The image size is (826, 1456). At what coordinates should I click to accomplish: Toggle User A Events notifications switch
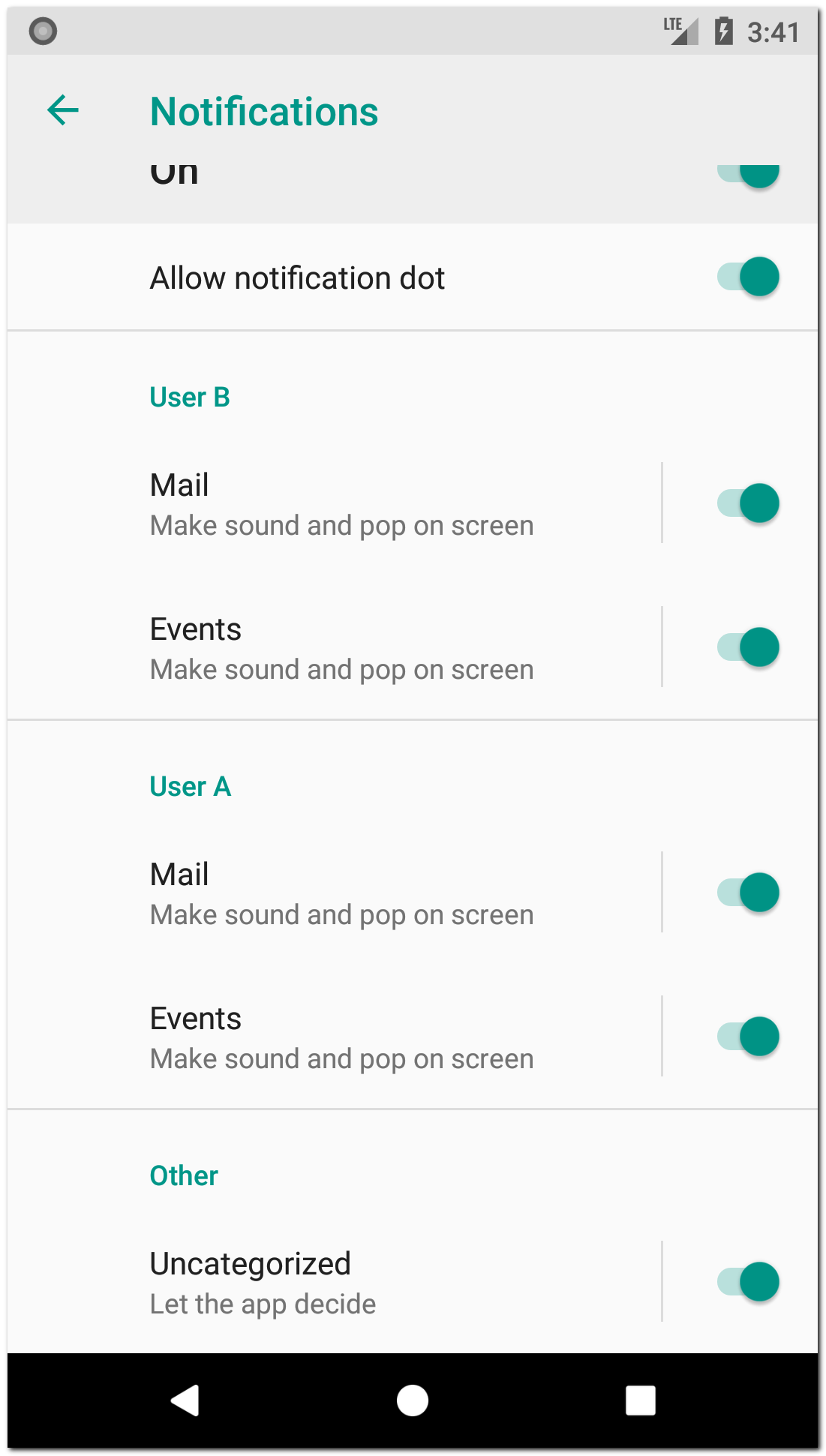pyautogui.click(x=748, y=1037)
